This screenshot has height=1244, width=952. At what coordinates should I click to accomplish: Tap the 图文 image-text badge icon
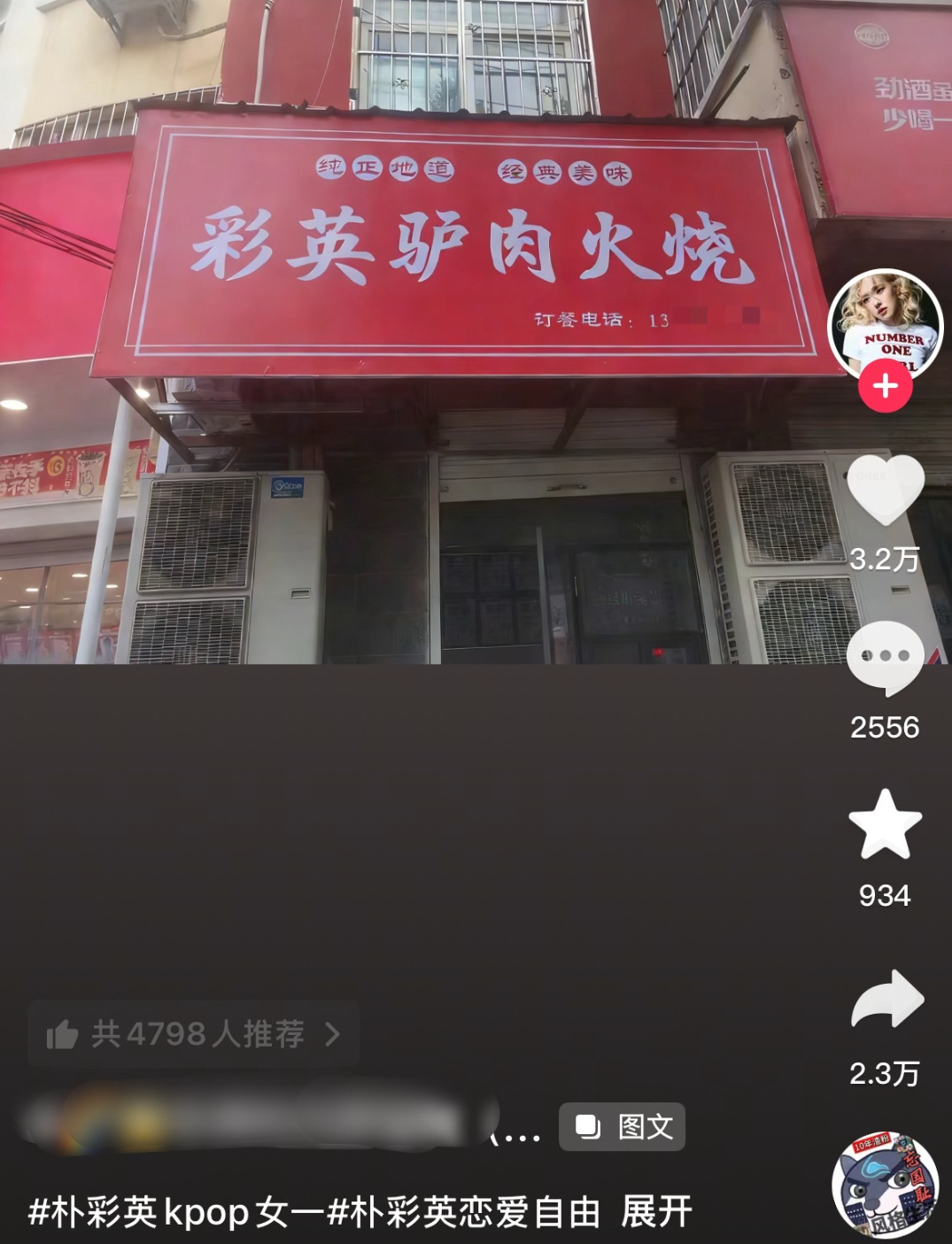click(x=585, y=1127)
